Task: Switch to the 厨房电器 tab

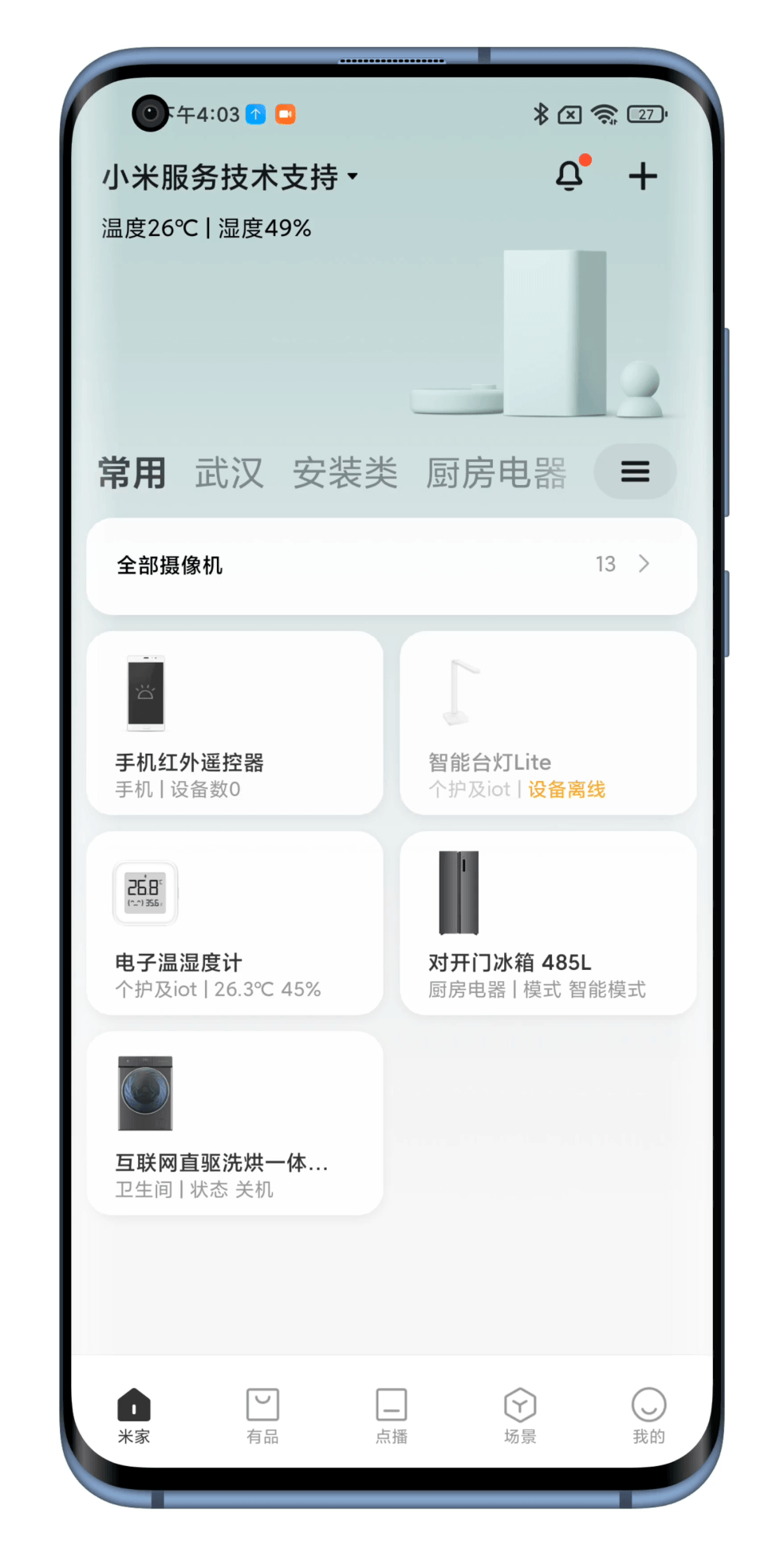Action: (495, 473)
